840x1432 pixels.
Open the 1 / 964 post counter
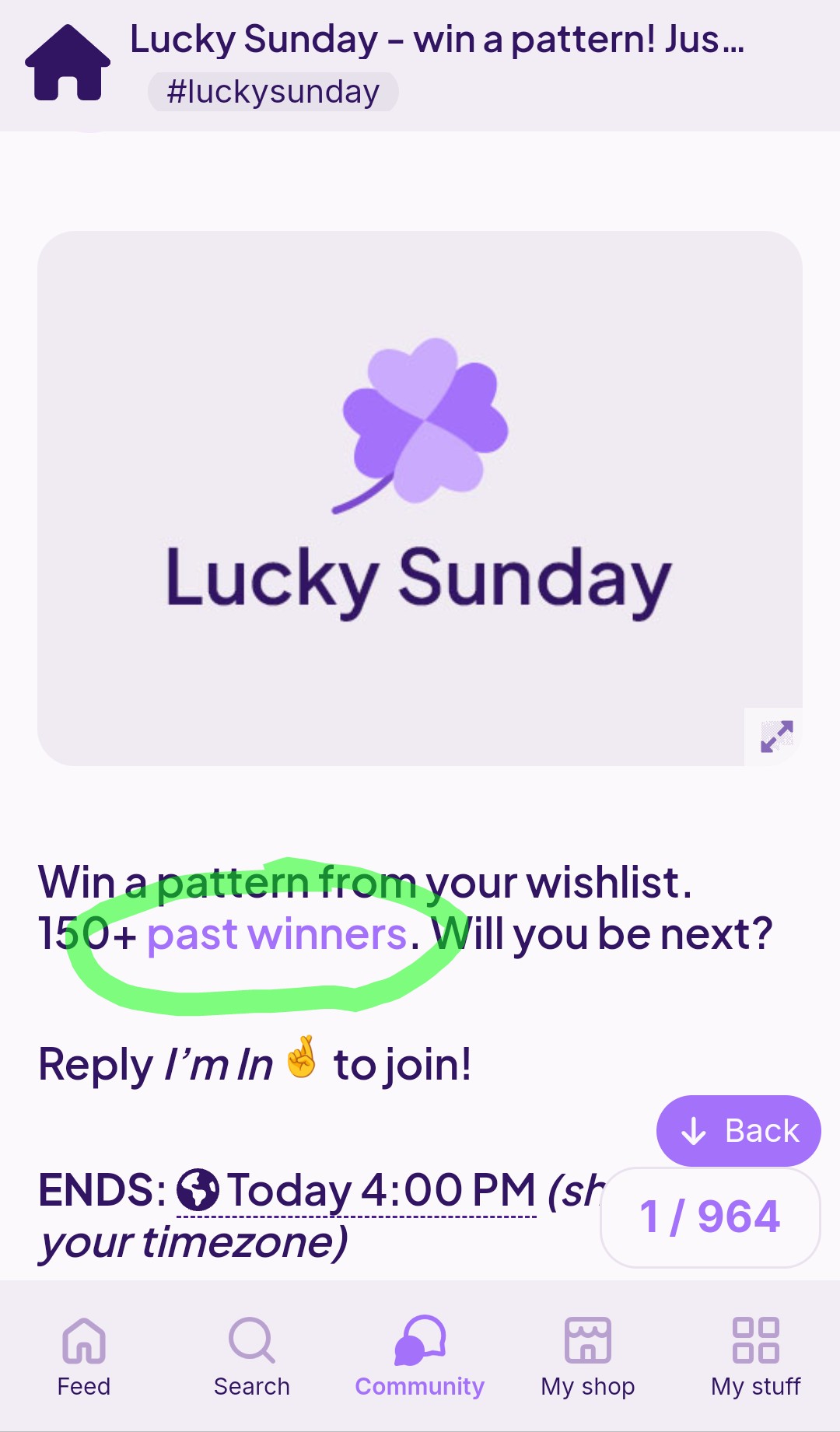pyautogui.click(x=710, y=1217)
